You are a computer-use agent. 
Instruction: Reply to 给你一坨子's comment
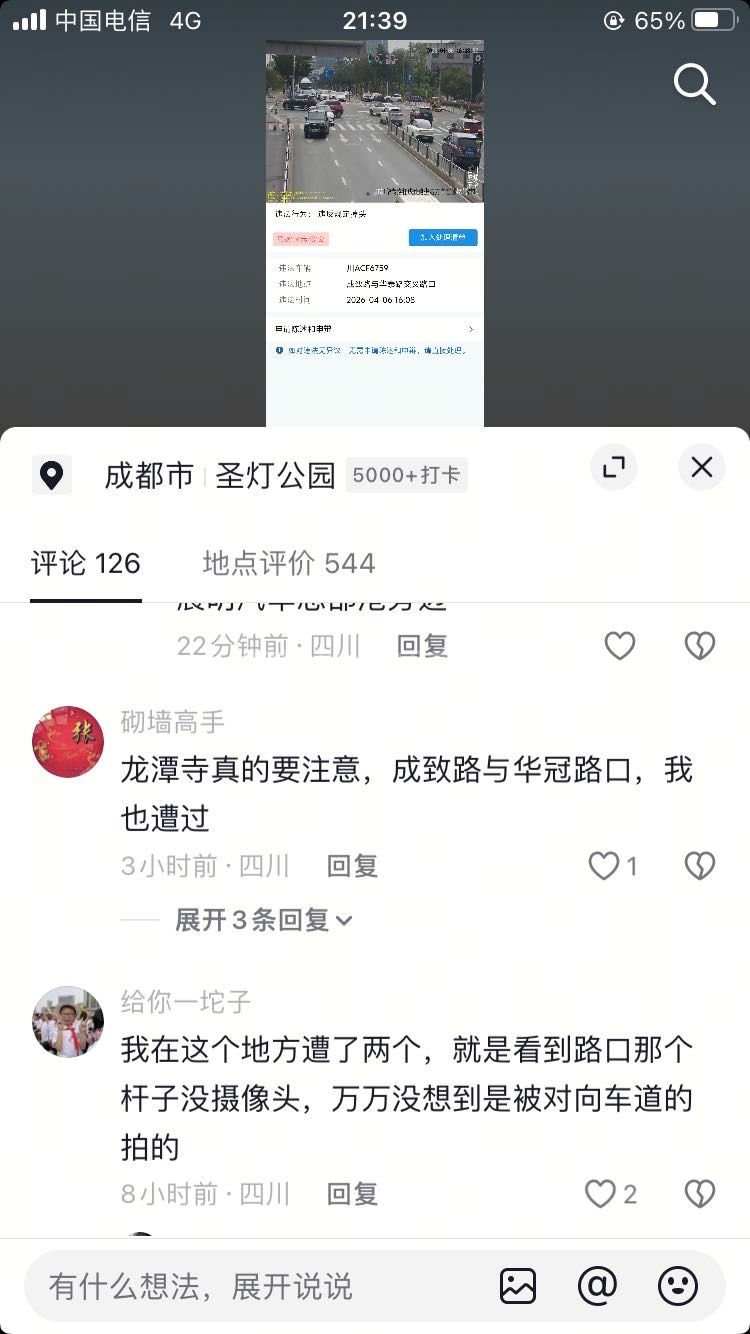(352, 1194)
